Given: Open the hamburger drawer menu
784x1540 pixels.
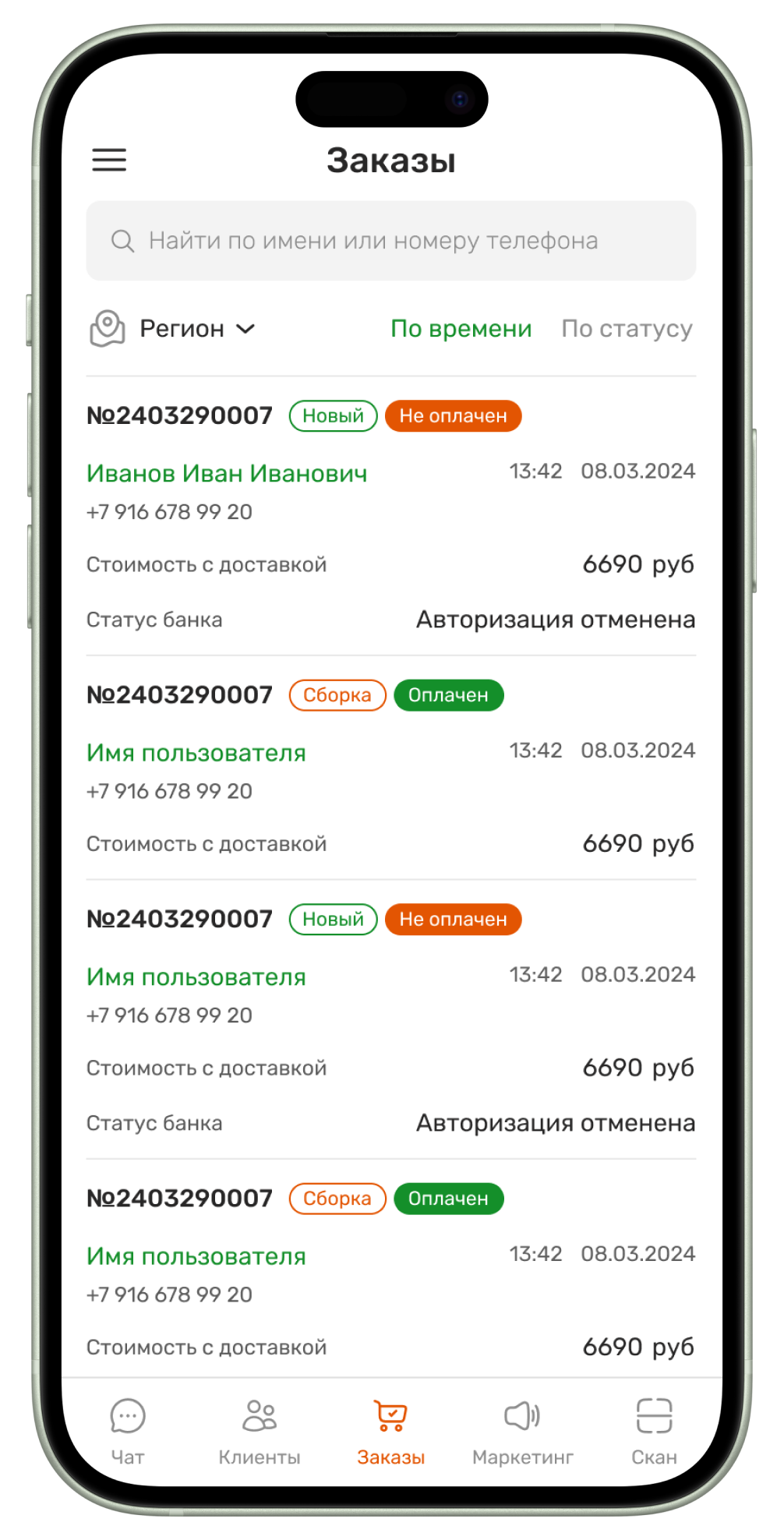Looking at the screenshot, I should click(x=109, y=160).
